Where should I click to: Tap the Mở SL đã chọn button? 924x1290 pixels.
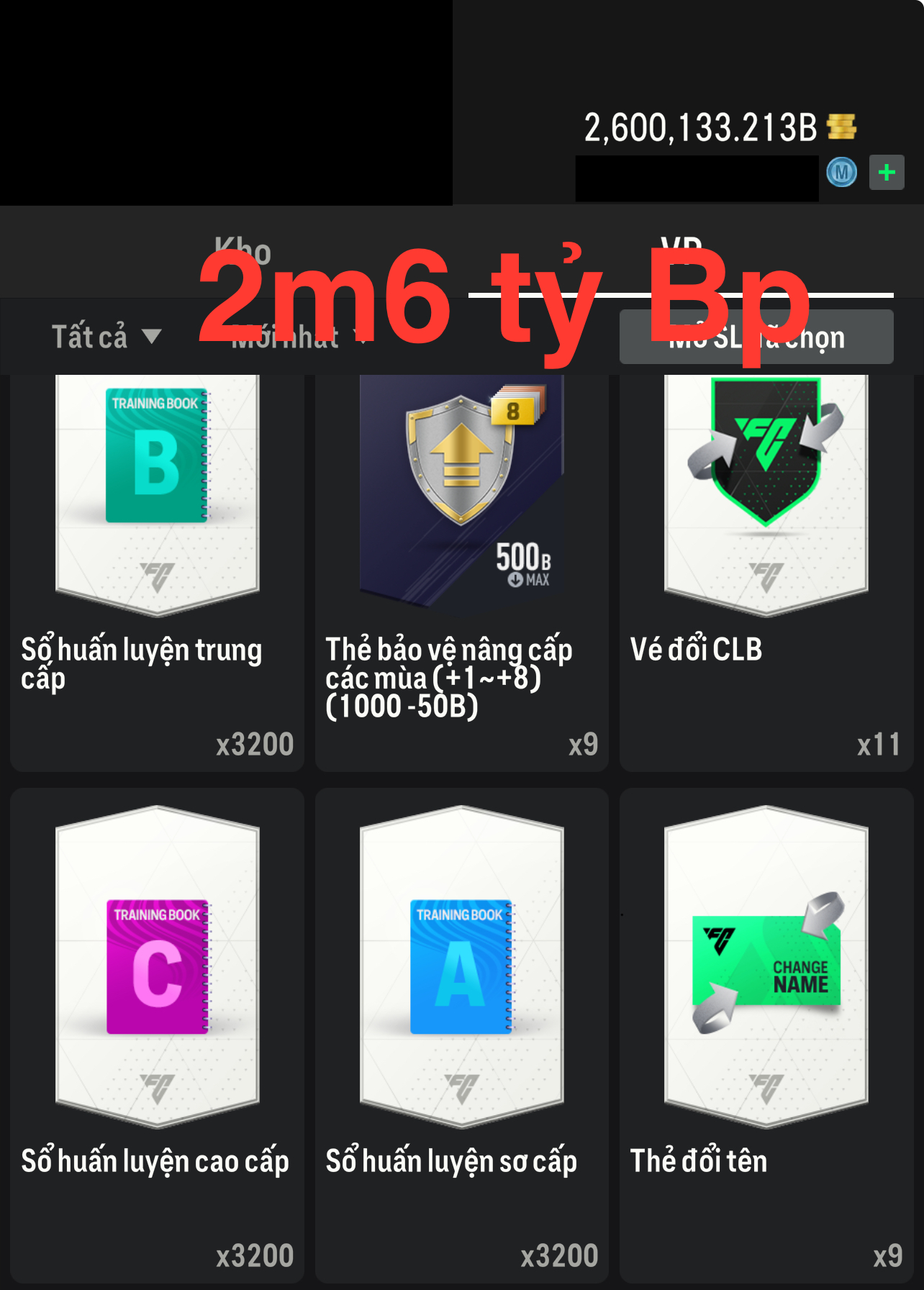point(756,337)
